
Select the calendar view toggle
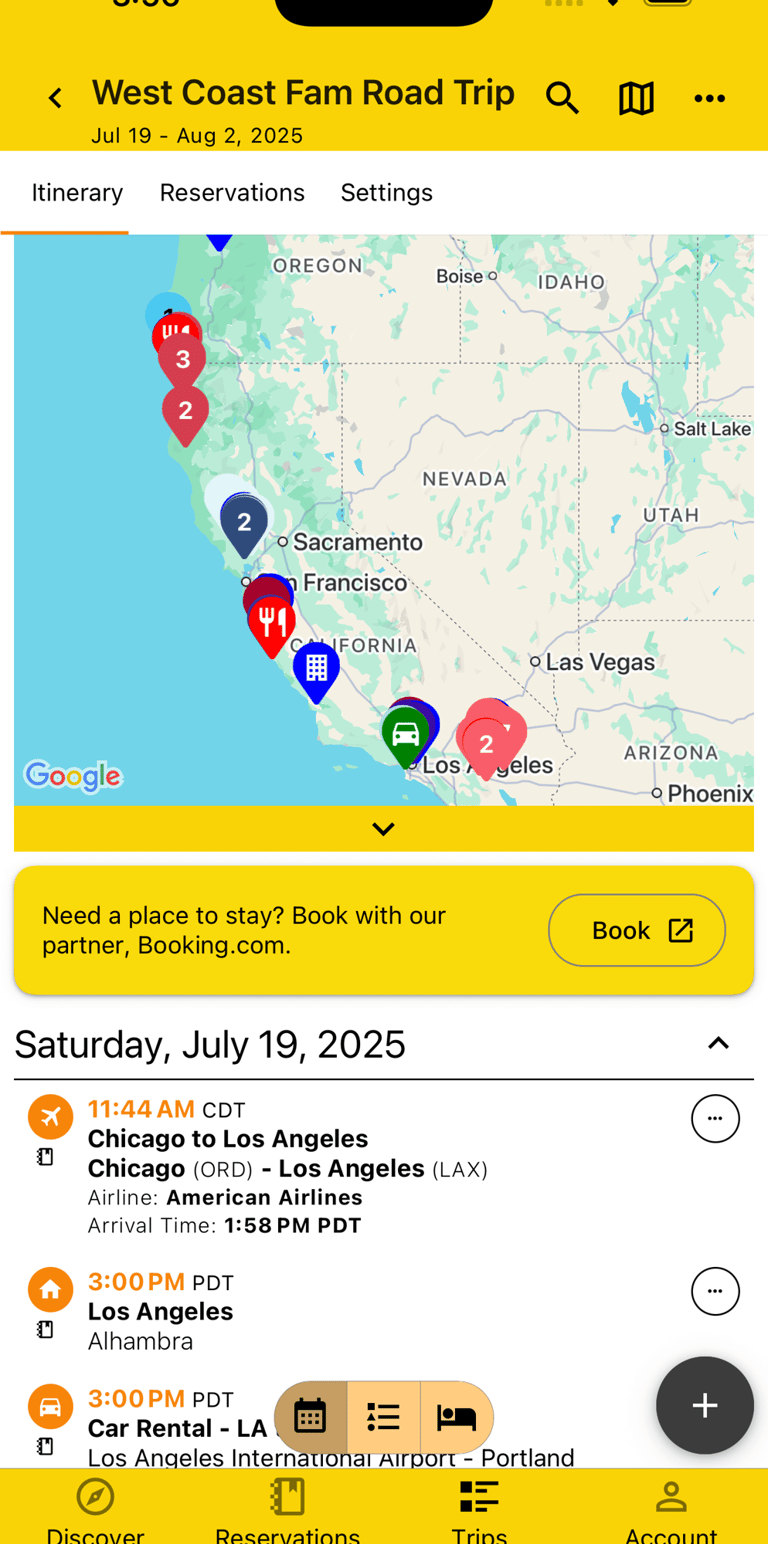click(310, 1416)
